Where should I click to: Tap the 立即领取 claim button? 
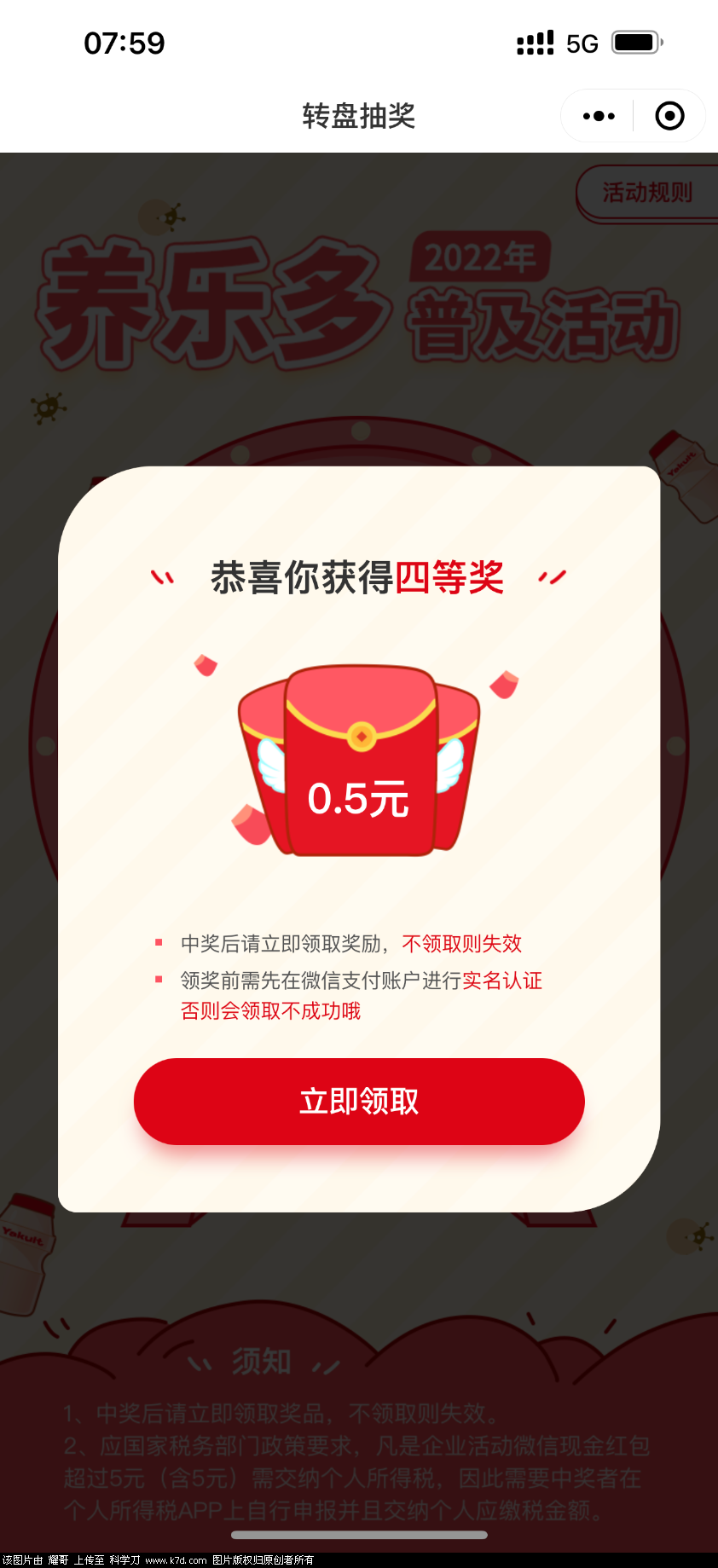pos(359,1101)
